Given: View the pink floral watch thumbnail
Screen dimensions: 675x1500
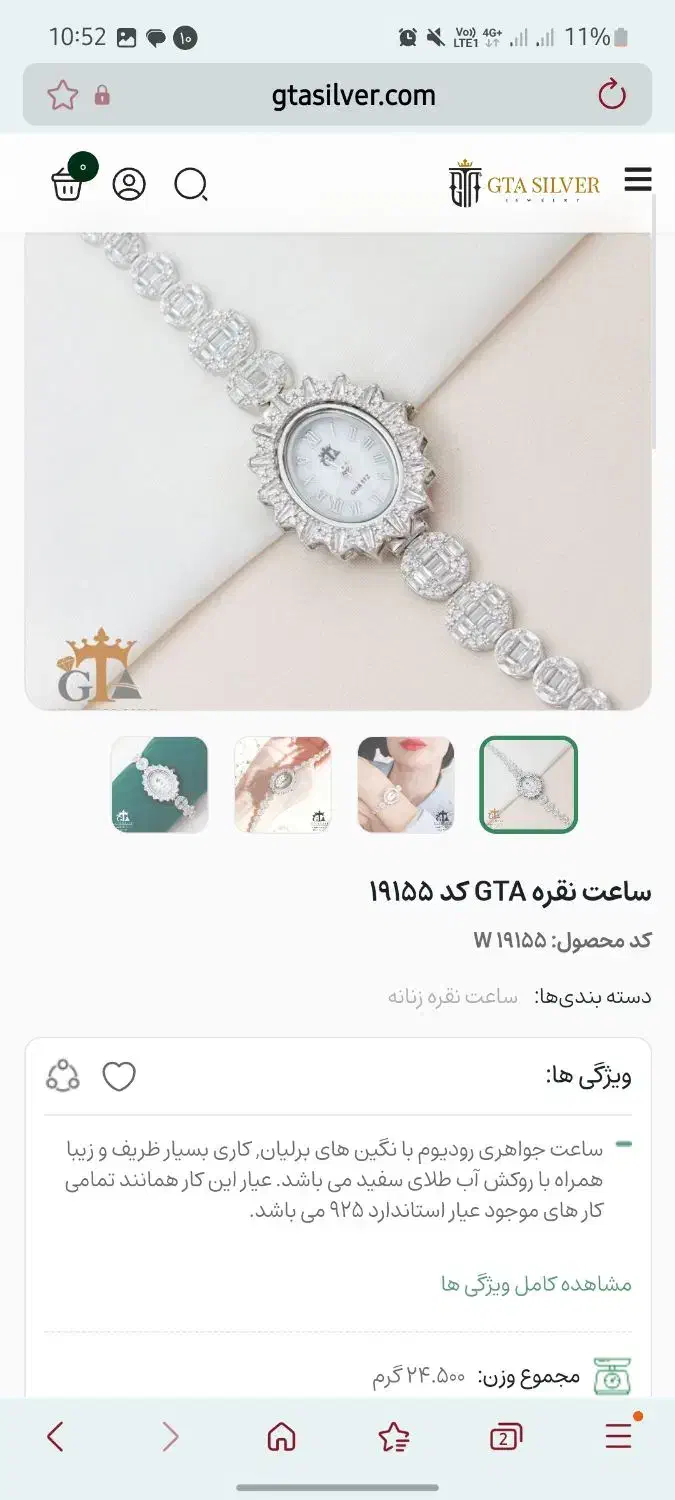Looking at the screenshot, I should (x=283, y=784).
